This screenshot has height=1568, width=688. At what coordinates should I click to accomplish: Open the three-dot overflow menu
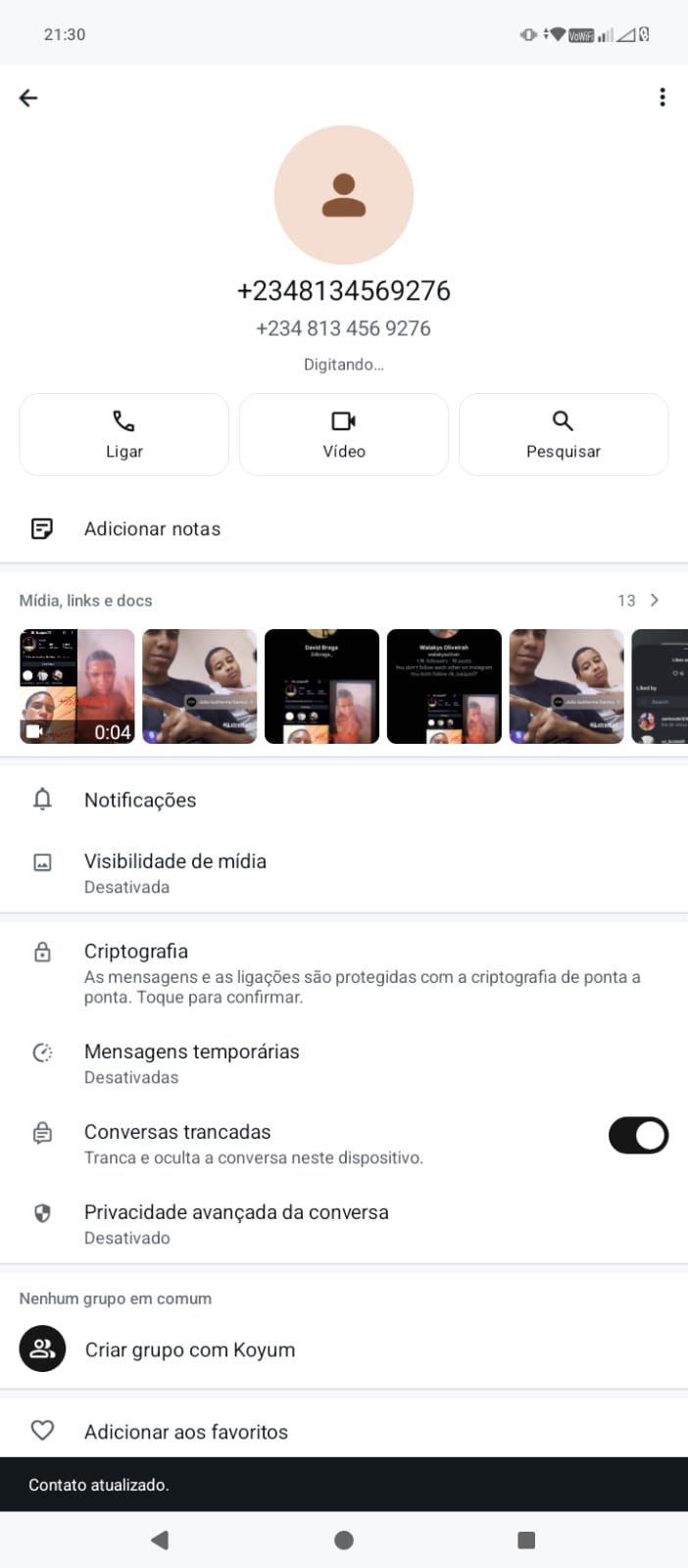coord(663,97)
